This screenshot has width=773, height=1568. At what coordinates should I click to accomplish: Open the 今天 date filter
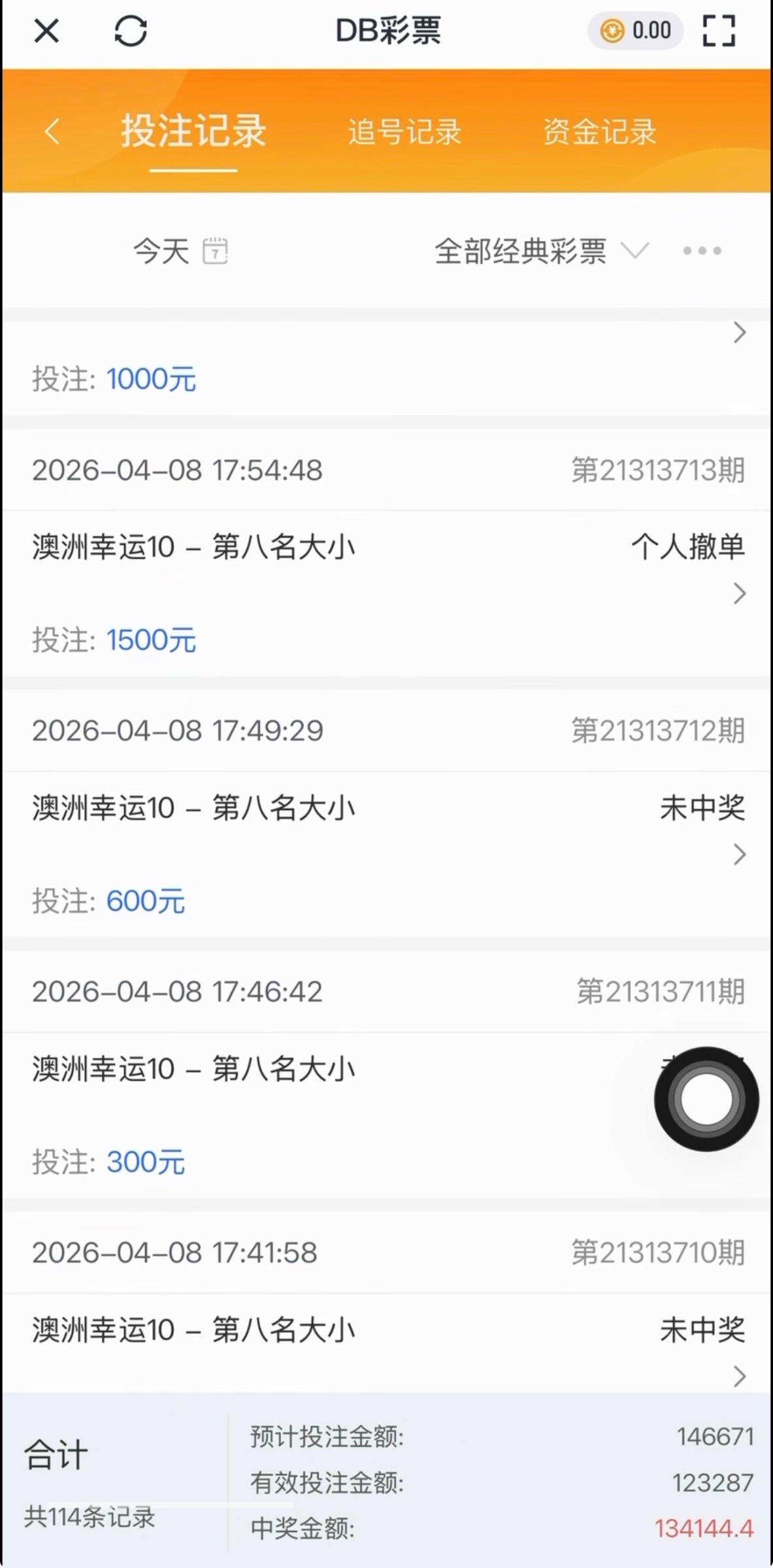point(159,250)
